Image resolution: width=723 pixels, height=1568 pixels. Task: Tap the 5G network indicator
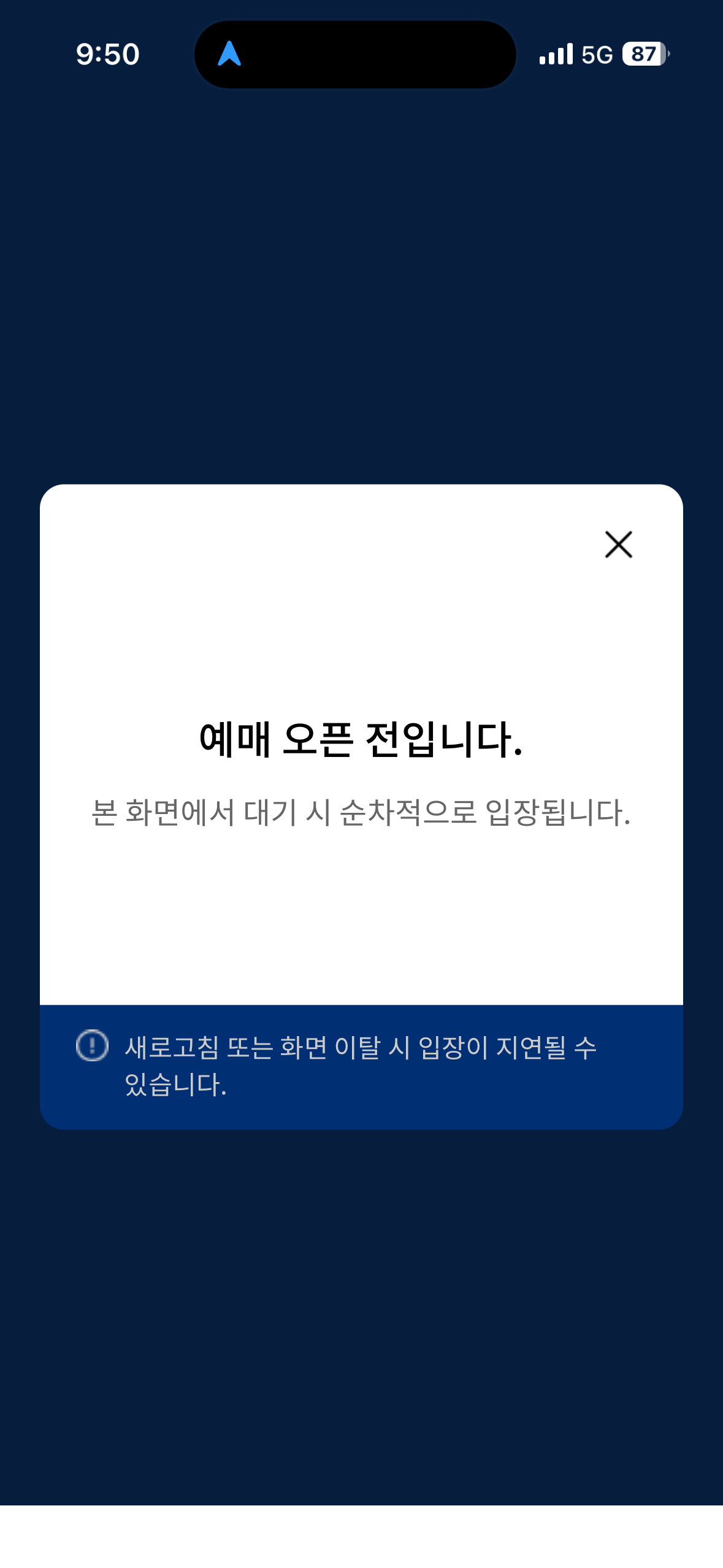tap(596, 55)
